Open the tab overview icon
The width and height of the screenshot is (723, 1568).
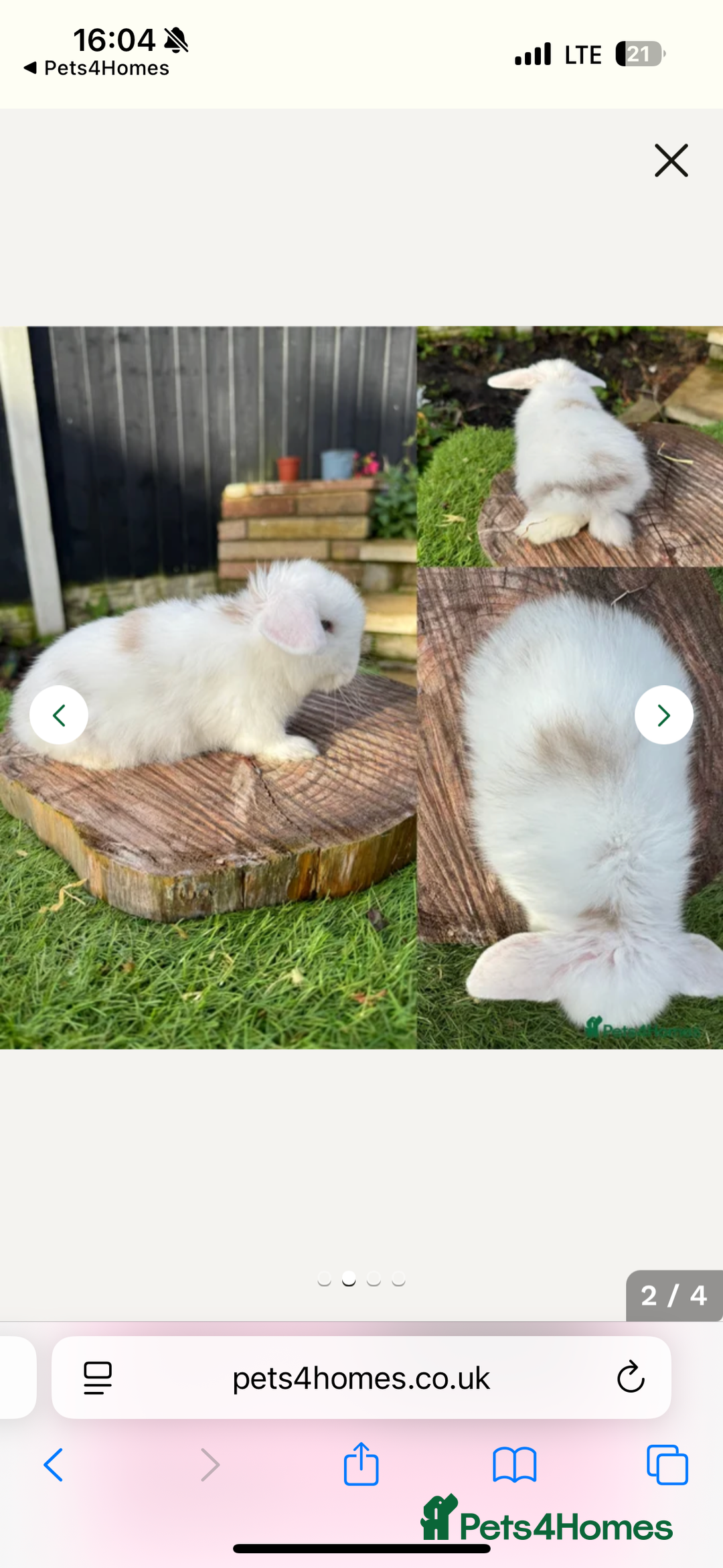[x=667, y=1464]
